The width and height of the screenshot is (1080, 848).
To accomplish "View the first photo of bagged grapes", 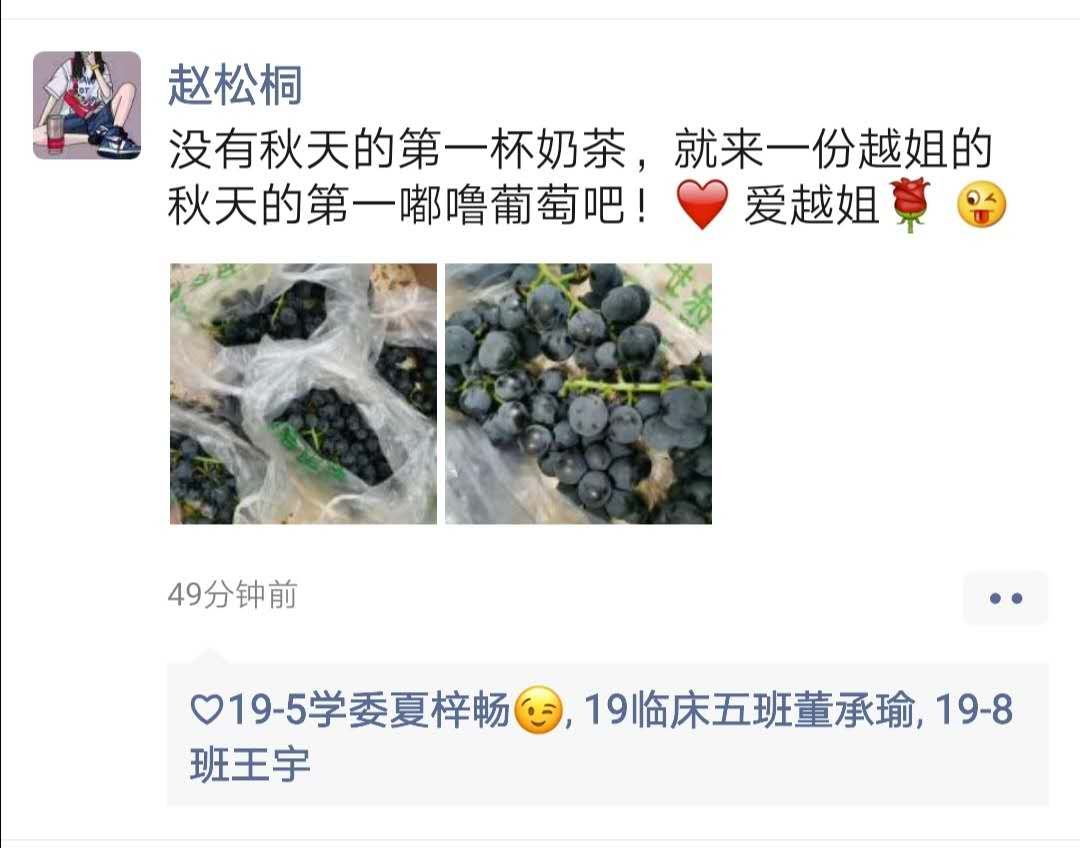I will tap(303, 393).
